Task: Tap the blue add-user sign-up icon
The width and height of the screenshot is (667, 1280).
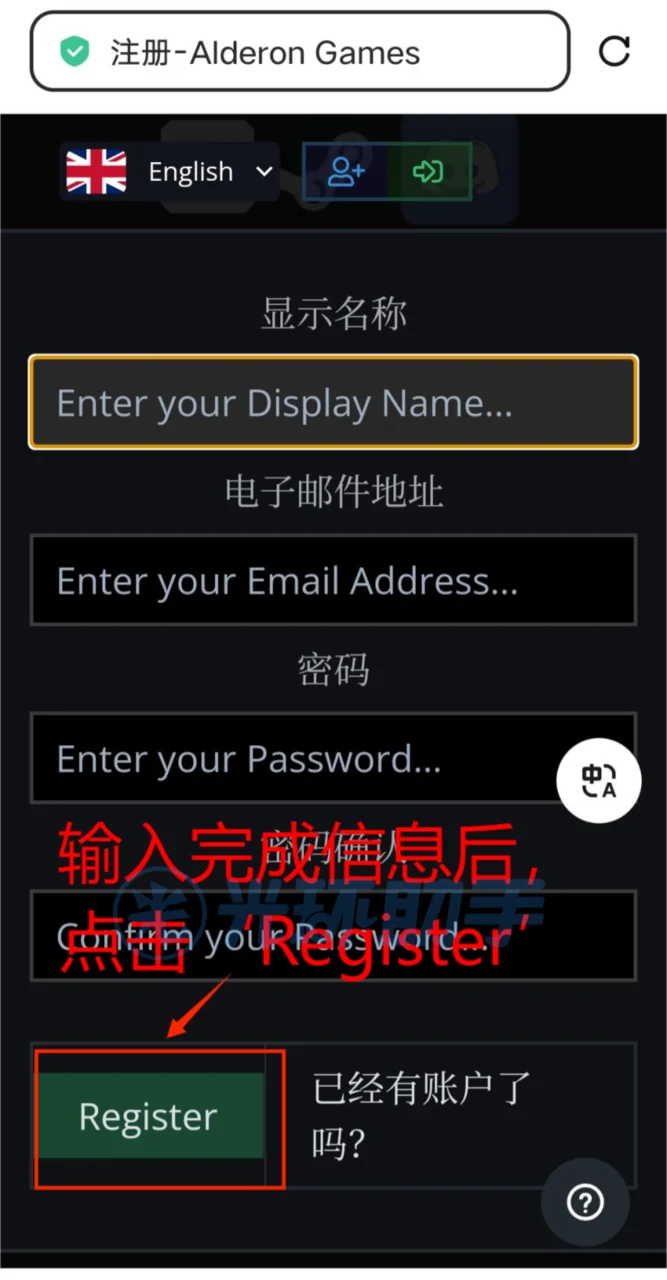Action: coord(346,172)
